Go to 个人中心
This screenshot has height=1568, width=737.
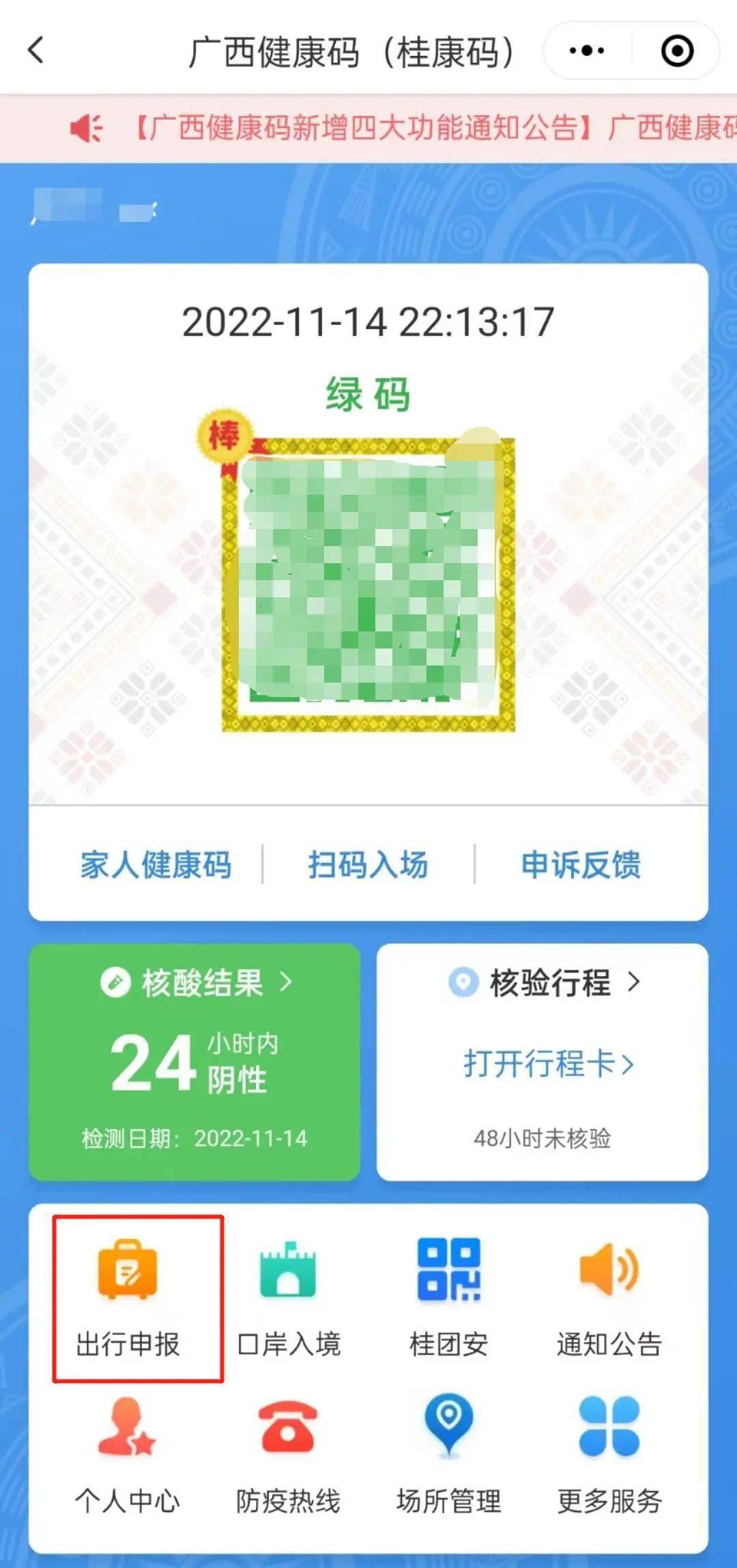click(x=128, y=1455)
